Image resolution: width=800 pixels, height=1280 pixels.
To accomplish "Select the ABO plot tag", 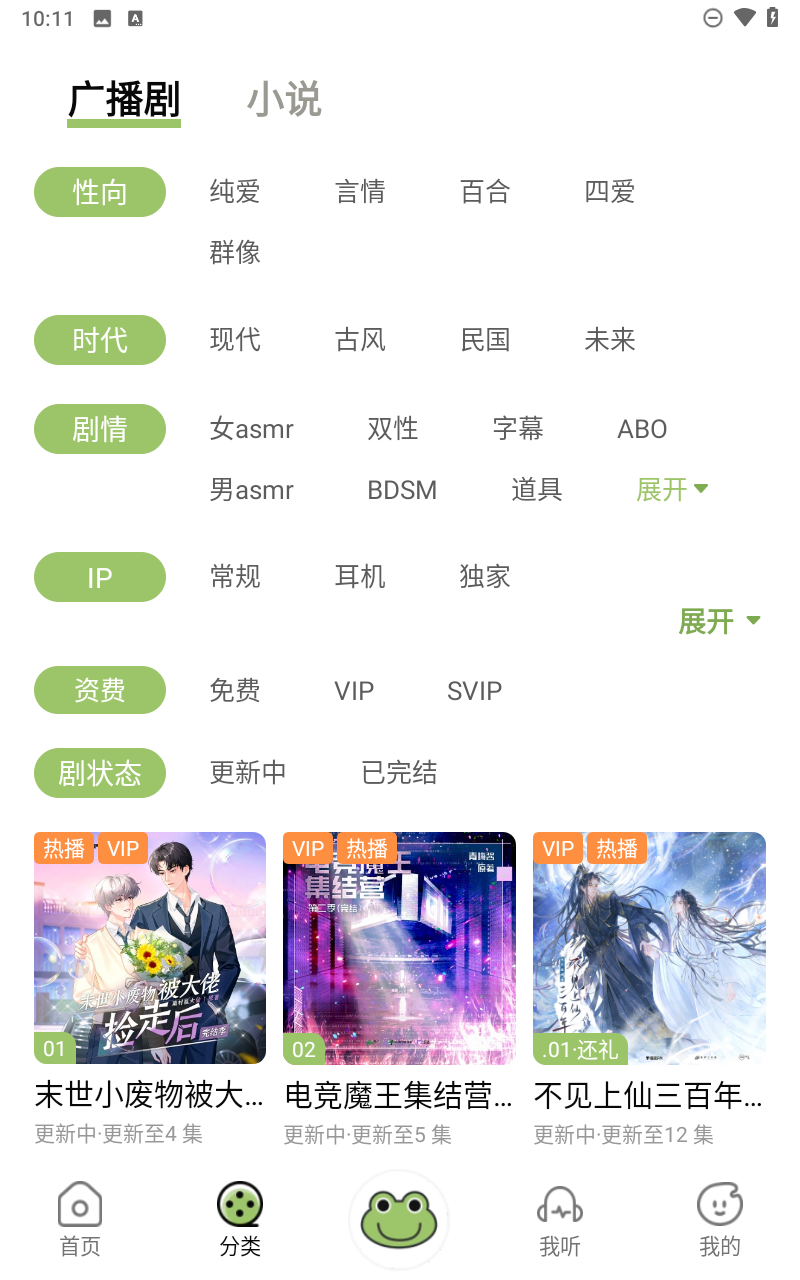I will [642, 428].
